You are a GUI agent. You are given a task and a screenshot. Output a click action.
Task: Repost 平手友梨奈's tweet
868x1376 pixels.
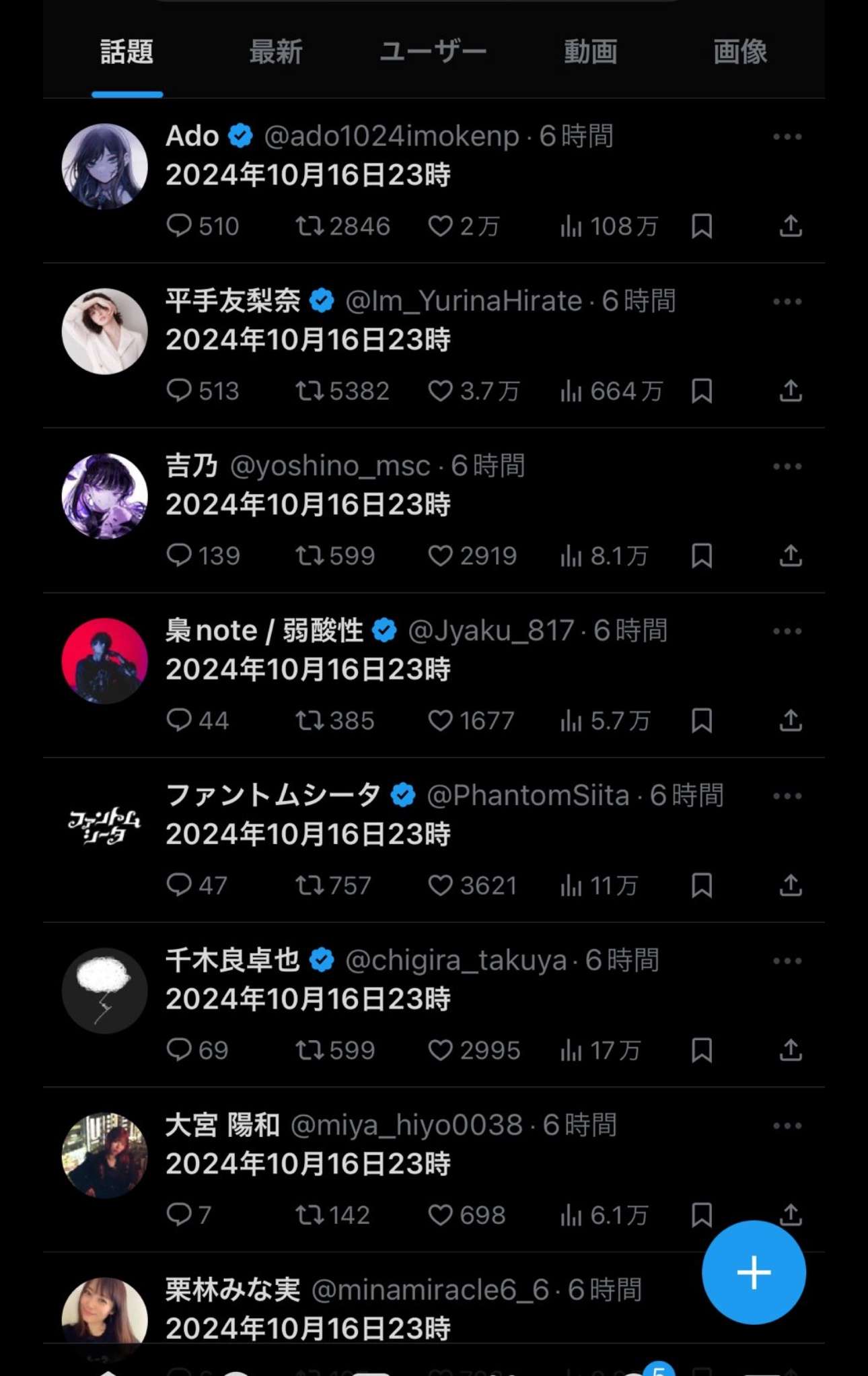[310, 391]
